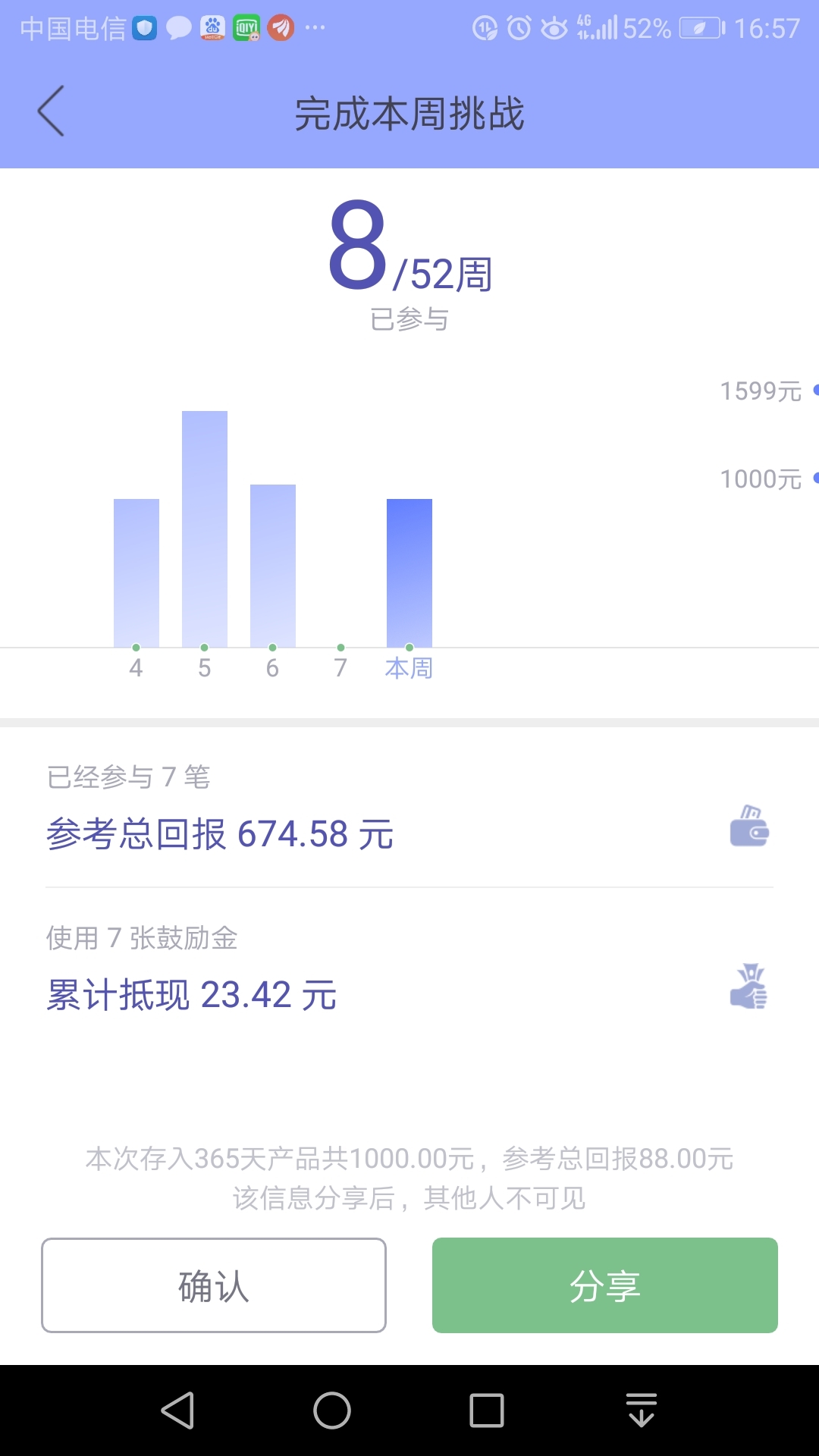Tap the system home button
This screenshot has width=819, height=1456.
(332, 1410)
